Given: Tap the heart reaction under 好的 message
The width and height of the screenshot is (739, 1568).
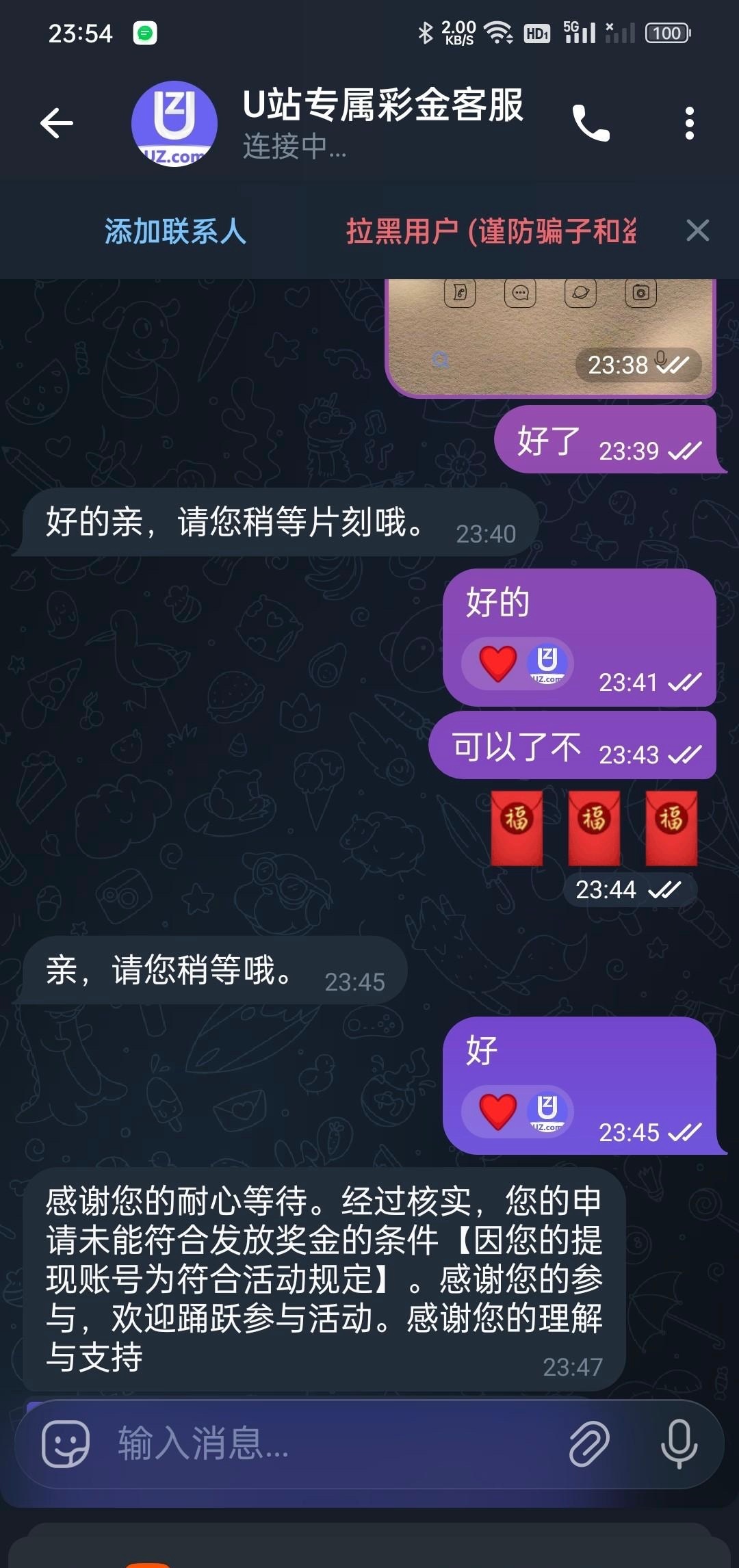Looking at the screenshot, I should [498, 664].
